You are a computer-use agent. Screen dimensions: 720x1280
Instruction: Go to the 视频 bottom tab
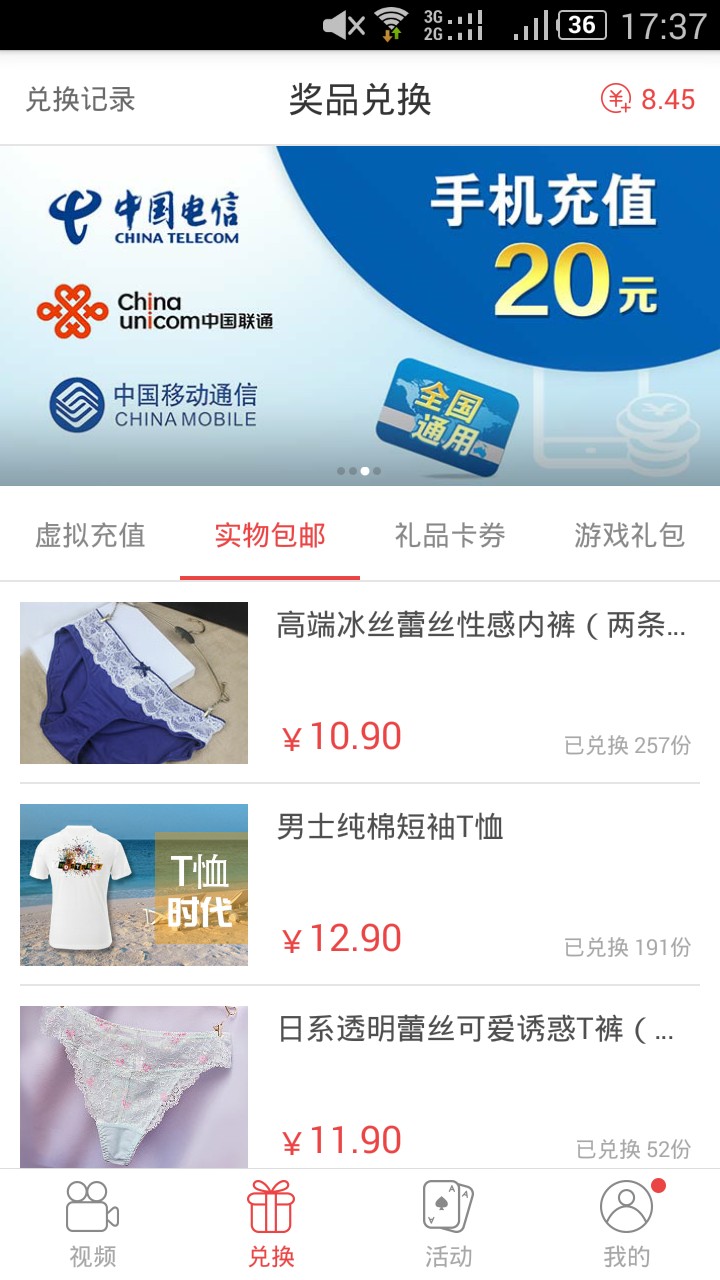92,1224
